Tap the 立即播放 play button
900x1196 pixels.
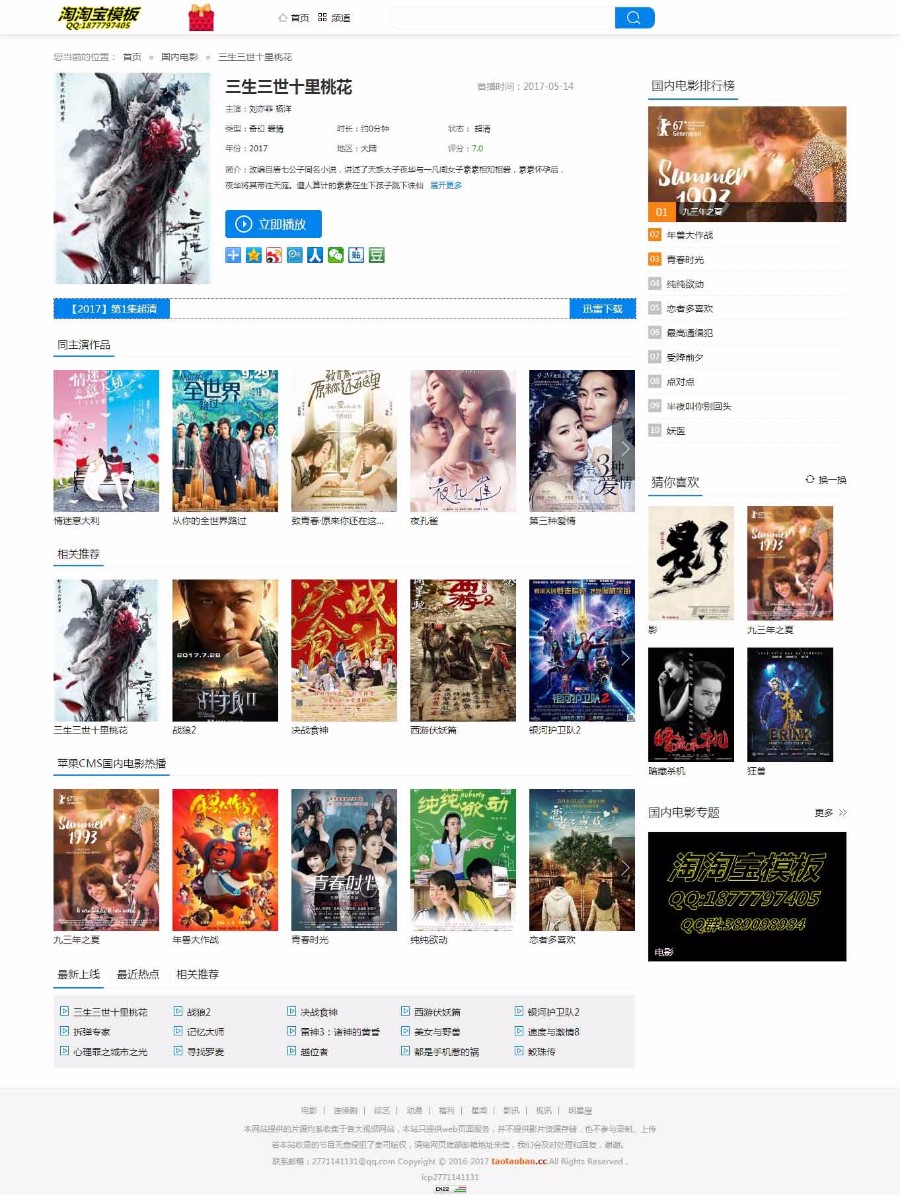(x=273, y=224)
